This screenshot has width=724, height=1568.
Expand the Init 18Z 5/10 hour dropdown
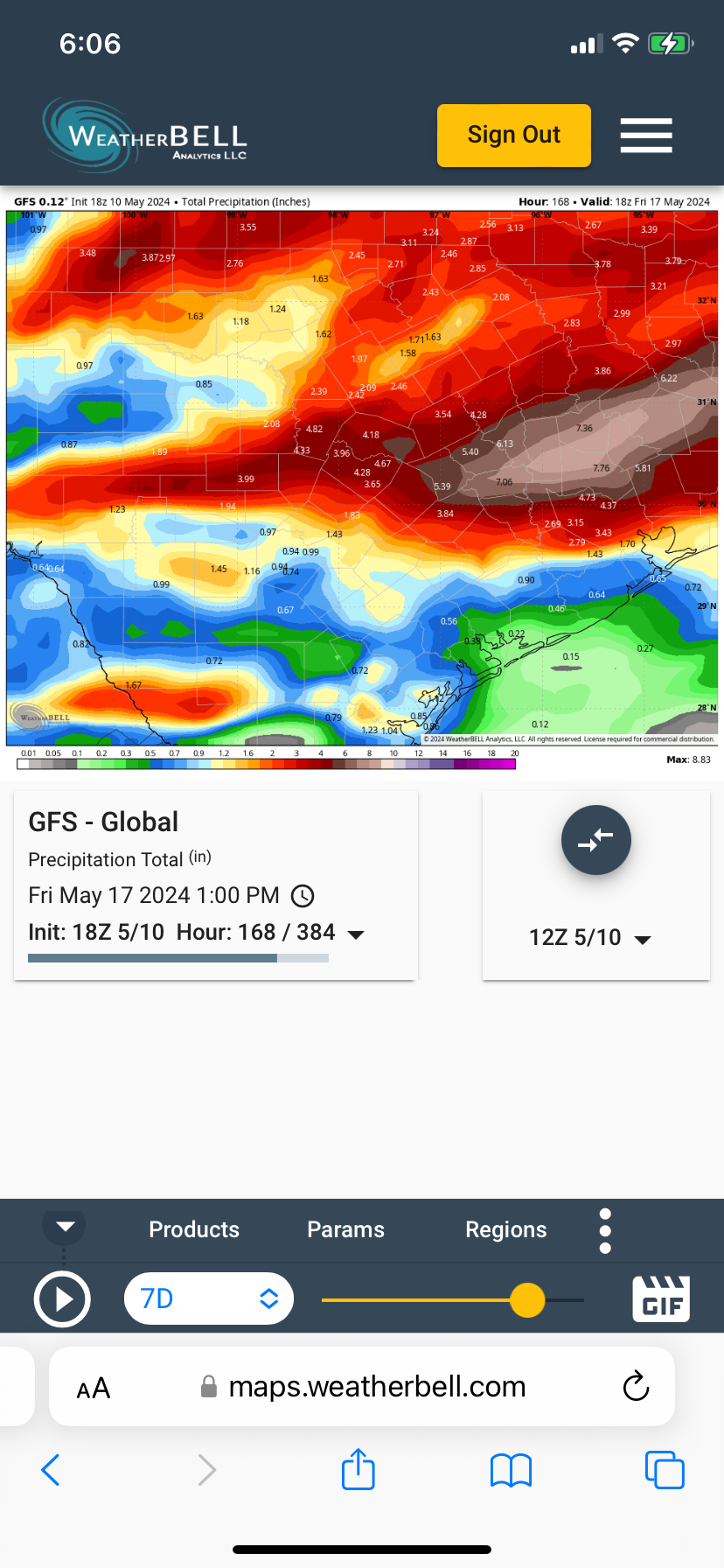point(356,934)
